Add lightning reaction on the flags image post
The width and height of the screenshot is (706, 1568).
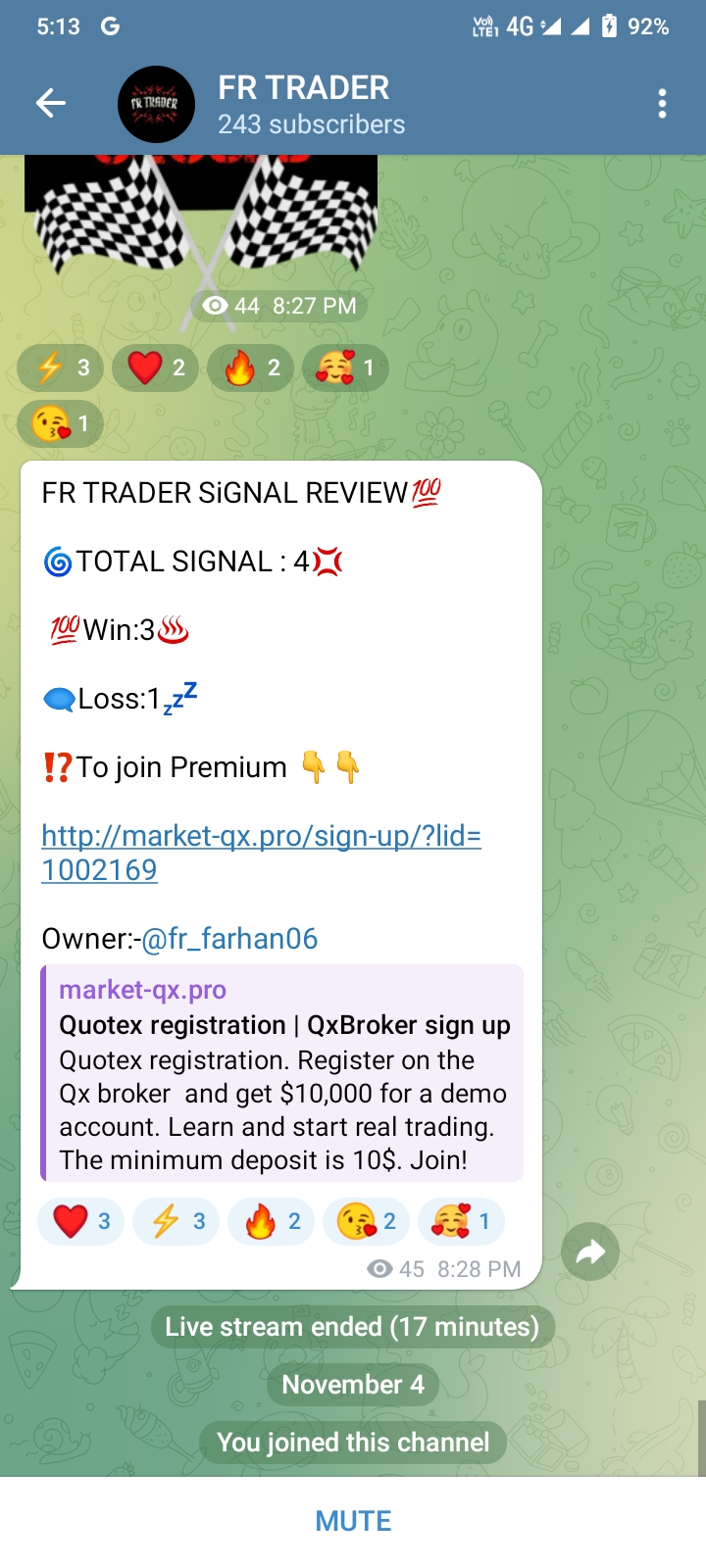click(61, 368)
